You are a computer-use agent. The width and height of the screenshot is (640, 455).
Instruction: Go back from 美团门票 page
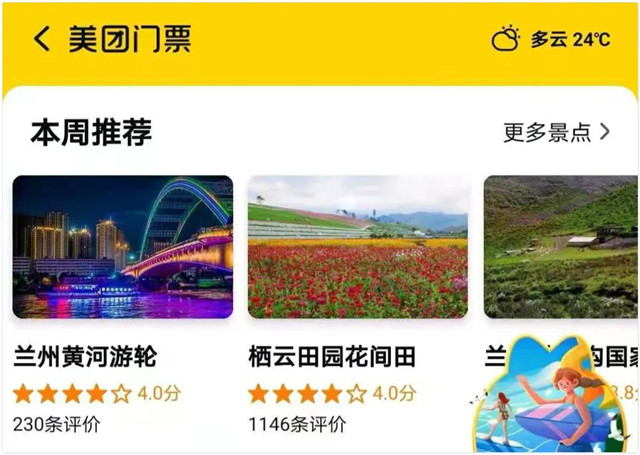(x=41, y=39)
